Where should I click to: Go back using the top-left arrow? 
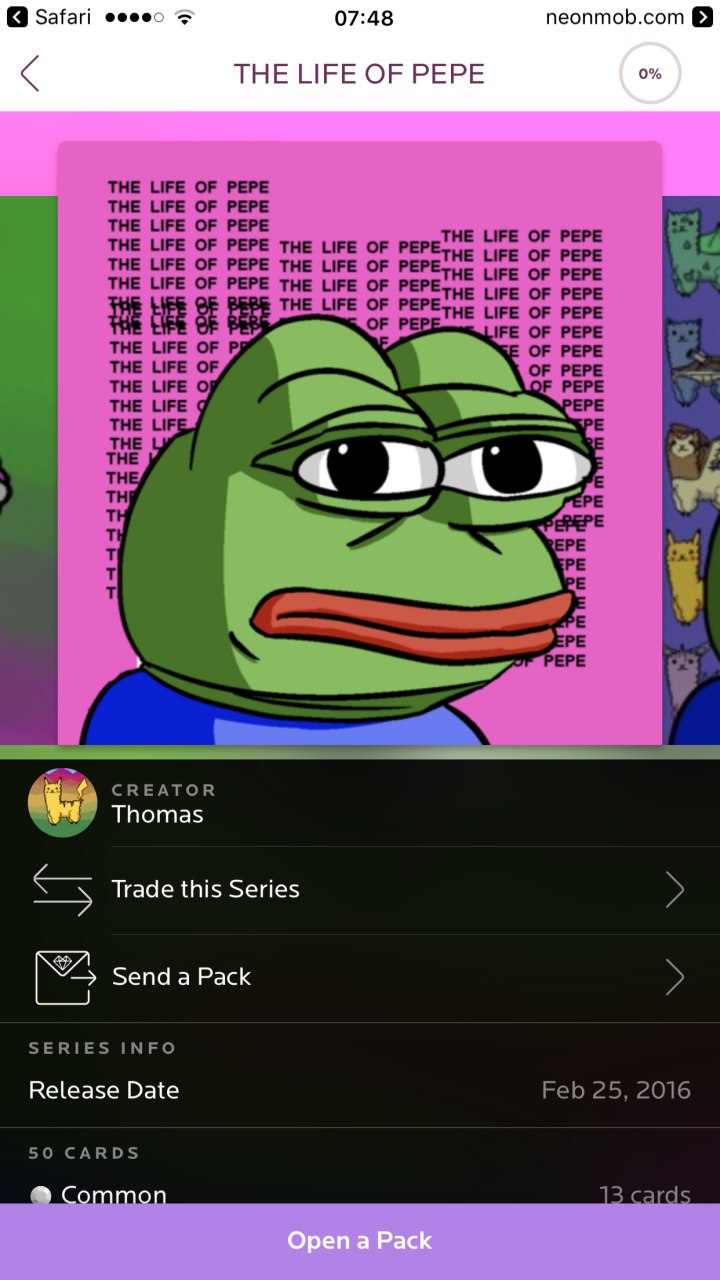pyautogui.click(x=30, y=74)
